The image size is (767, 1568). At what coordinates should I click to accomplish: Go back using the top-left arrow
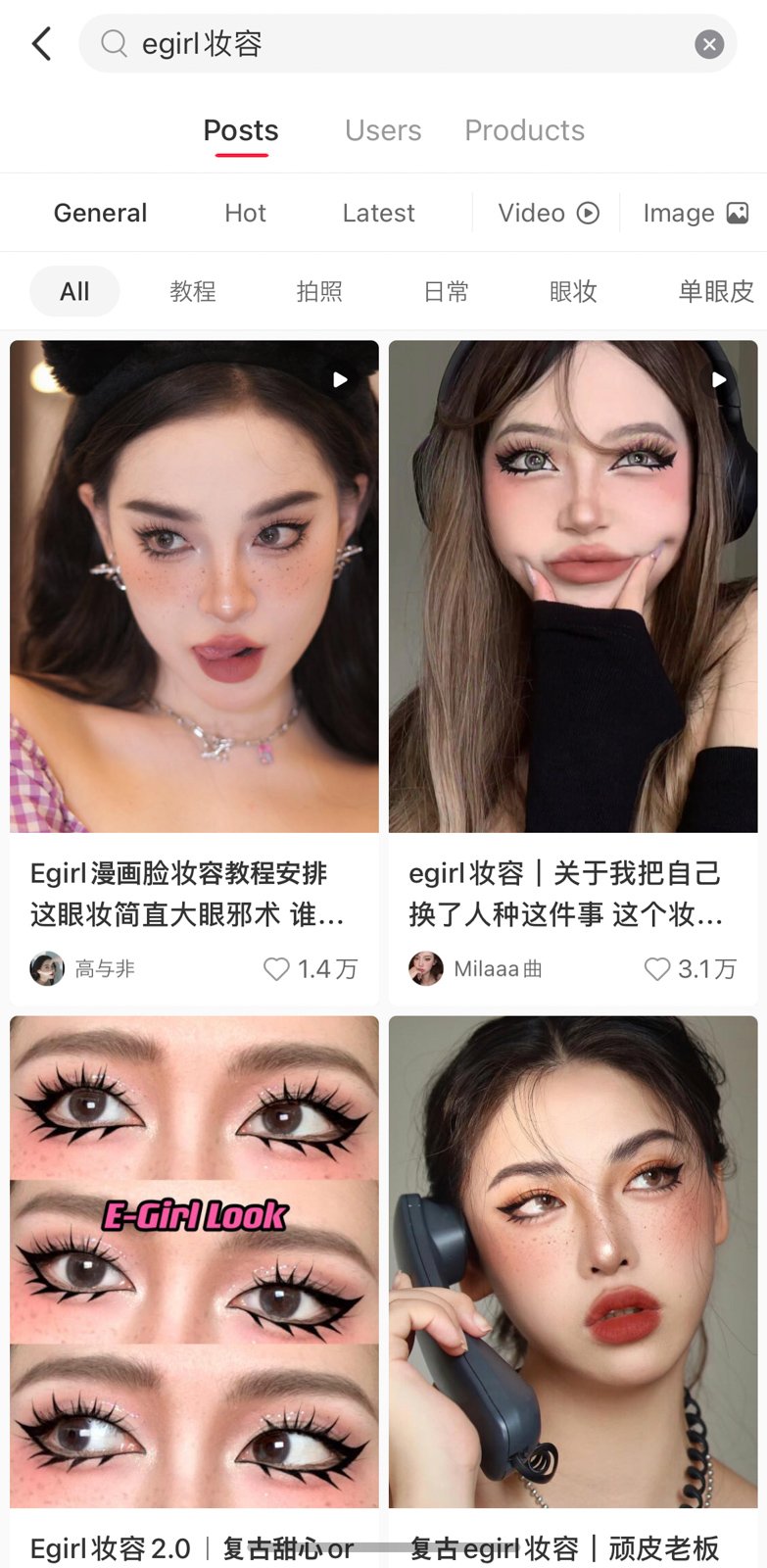tap(41, 44)
